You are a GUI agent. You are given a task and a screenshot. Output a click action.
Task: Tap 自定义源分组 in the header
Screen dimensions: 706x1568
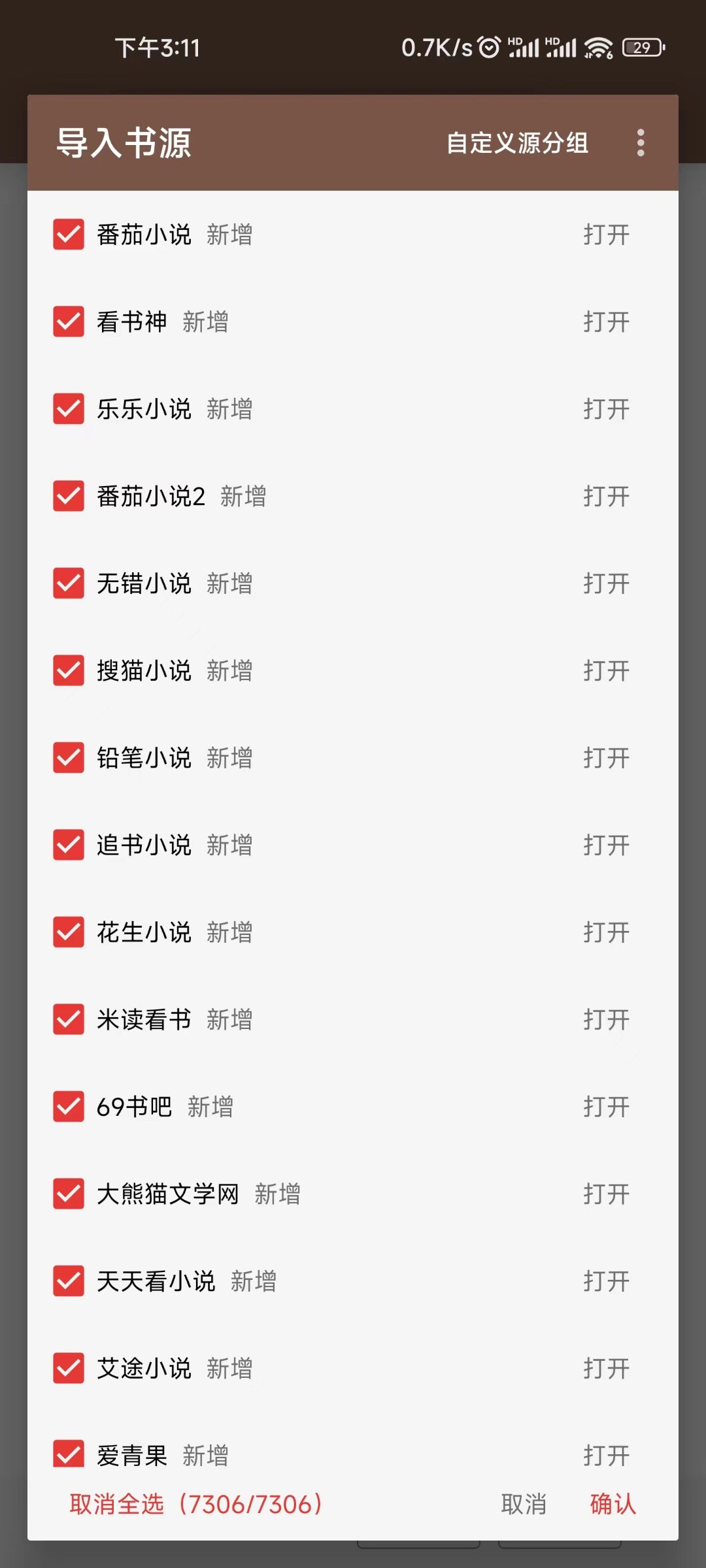pos(517,142)
